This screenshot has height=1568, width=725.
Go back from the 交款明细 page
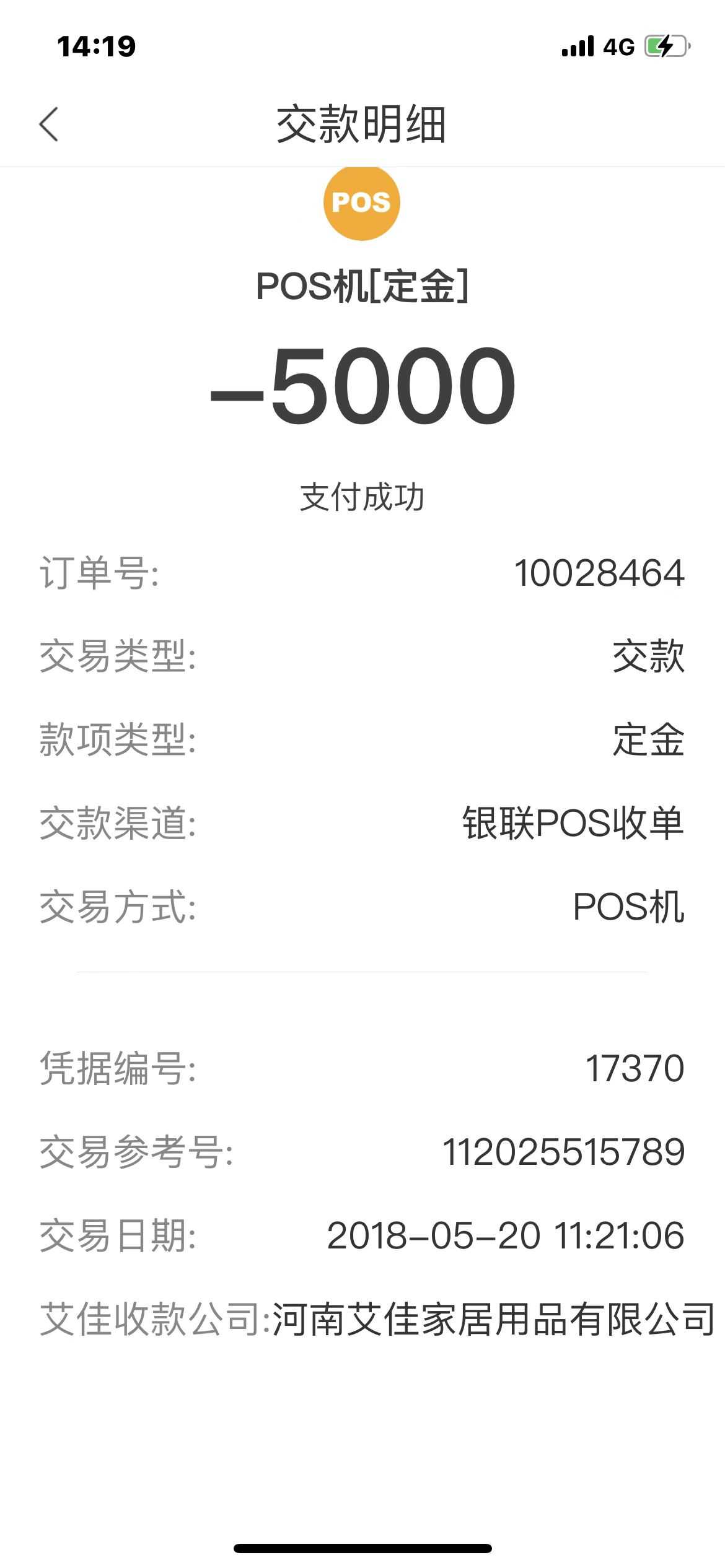point(49,124)
